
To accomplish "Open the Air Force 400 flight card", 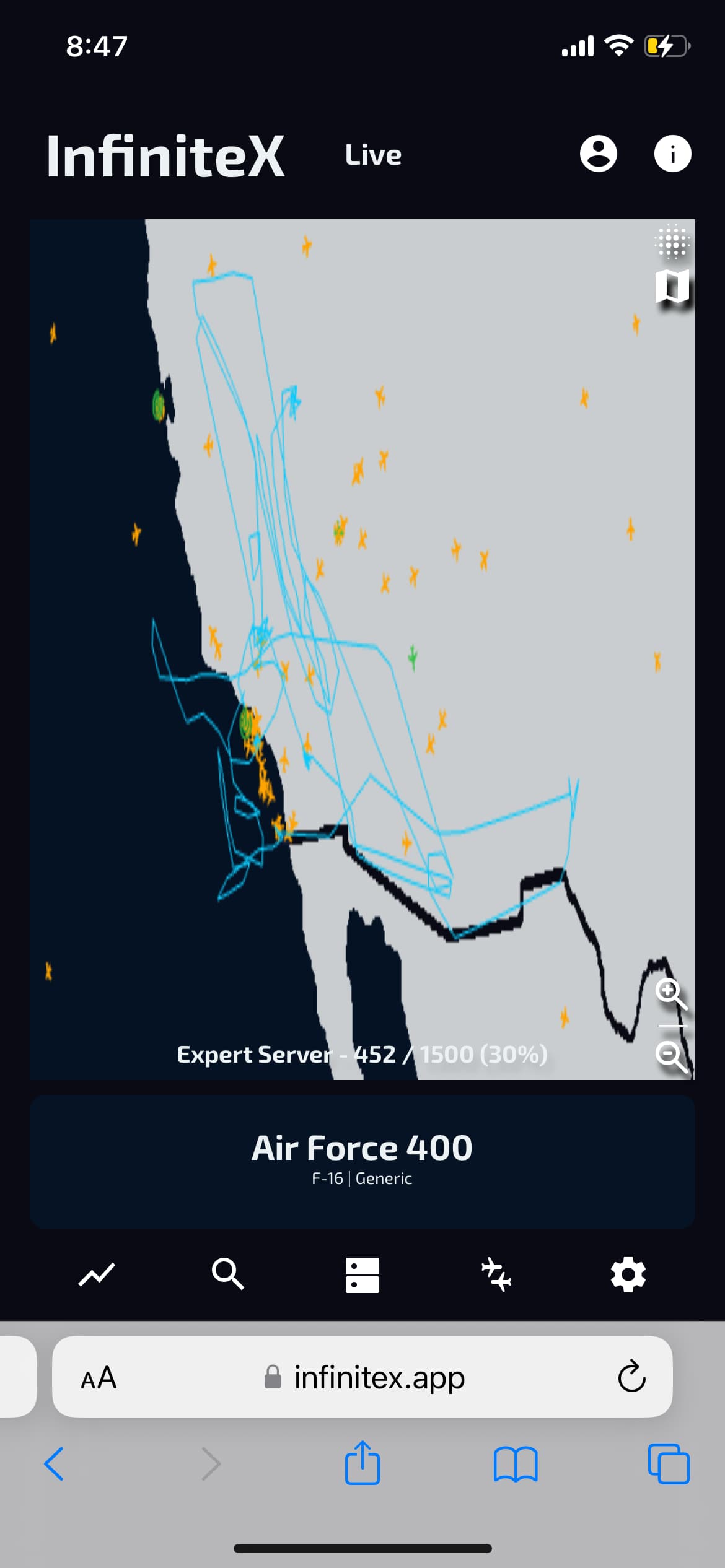I will point(362,1161).
